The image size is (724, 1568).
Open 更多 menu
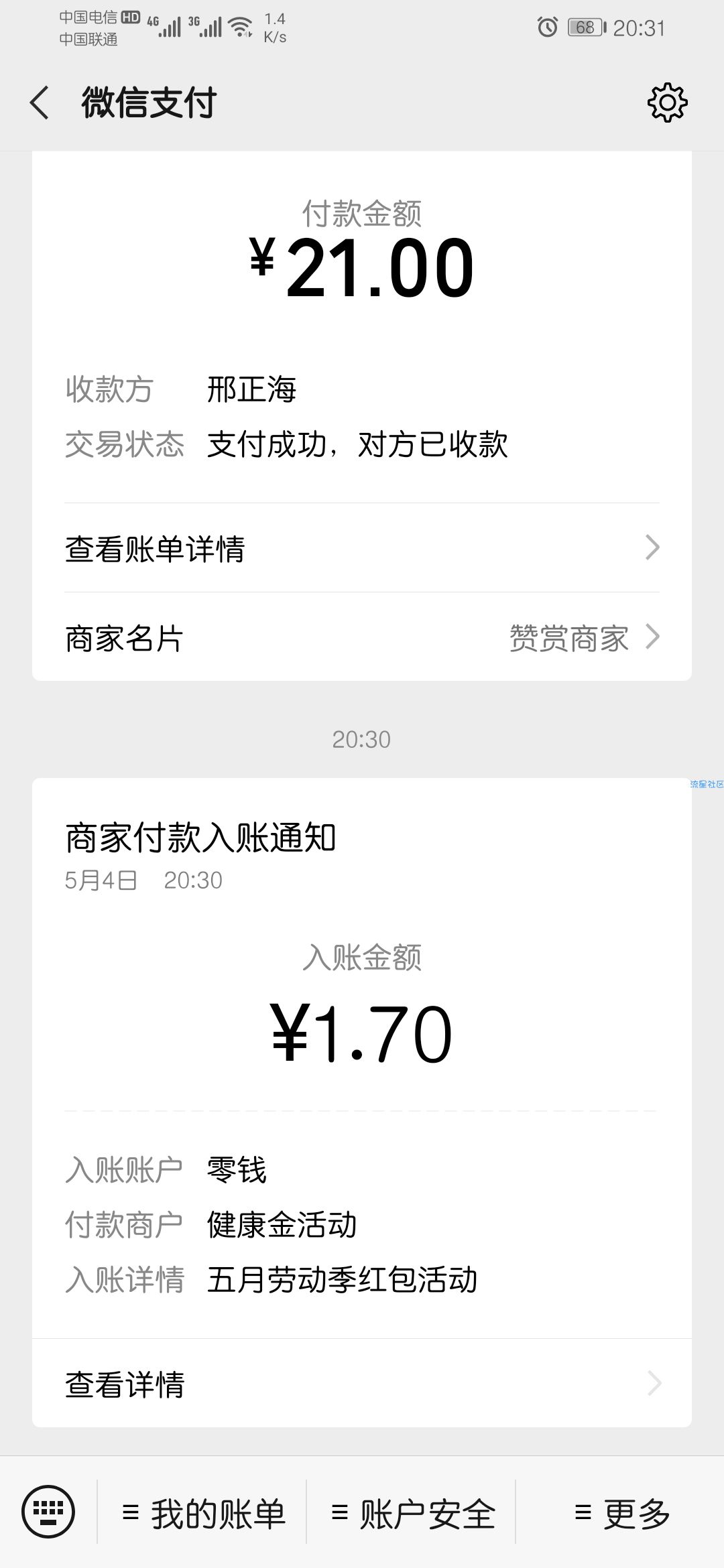pos(621,1512)
